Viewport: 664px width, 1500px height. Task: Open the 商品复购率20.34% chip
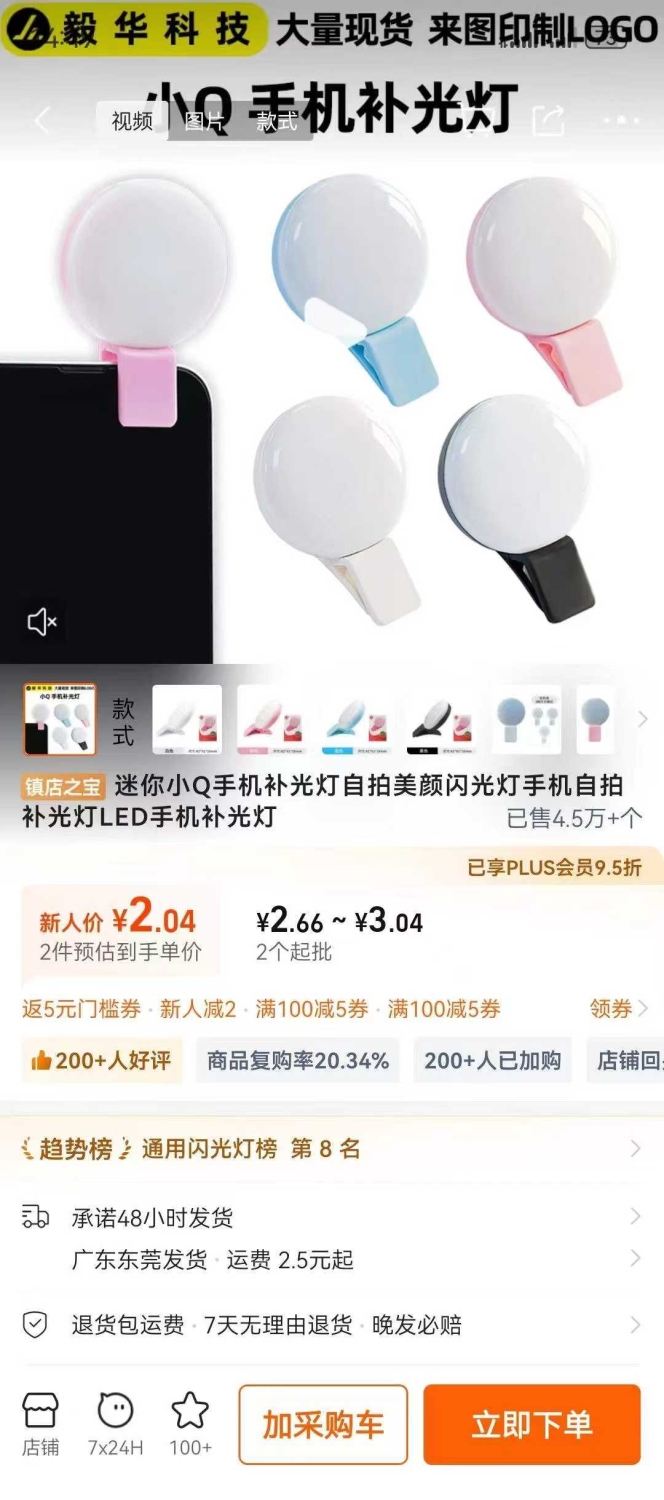click(x=298, y=1061)
